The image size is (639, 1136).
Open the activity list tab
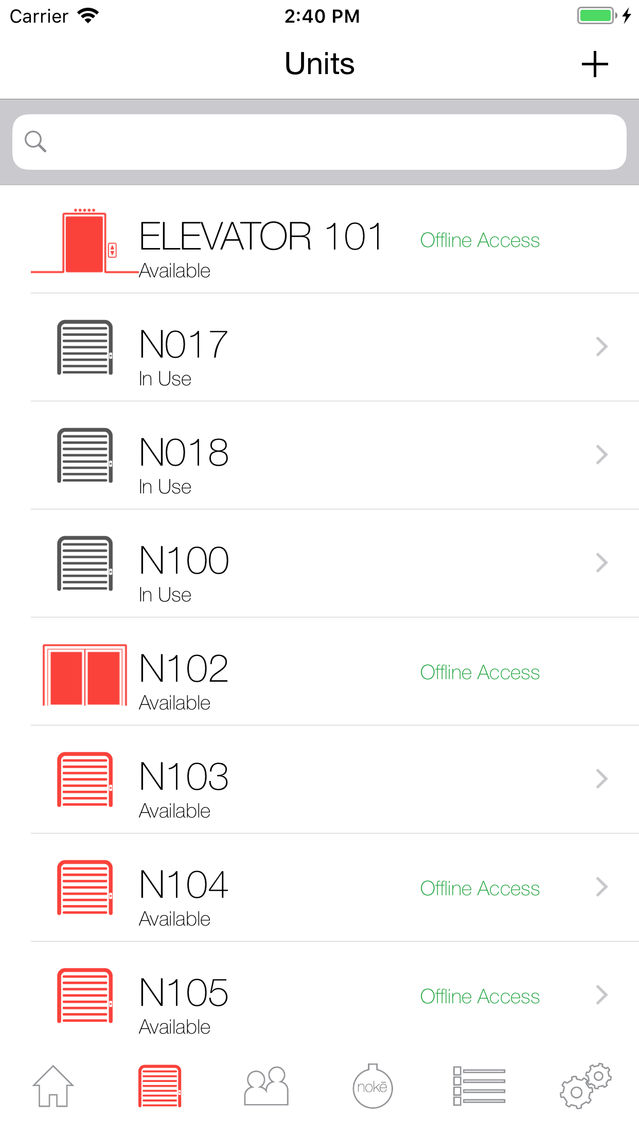click(479, 1086)
